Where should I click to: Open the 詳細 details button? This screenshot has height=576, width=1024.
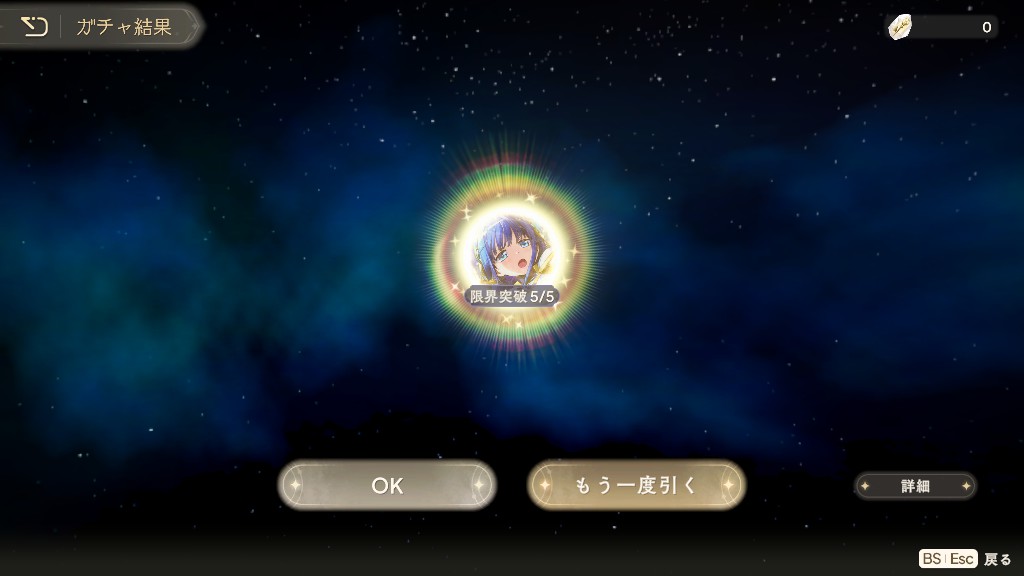click(915, 486)
